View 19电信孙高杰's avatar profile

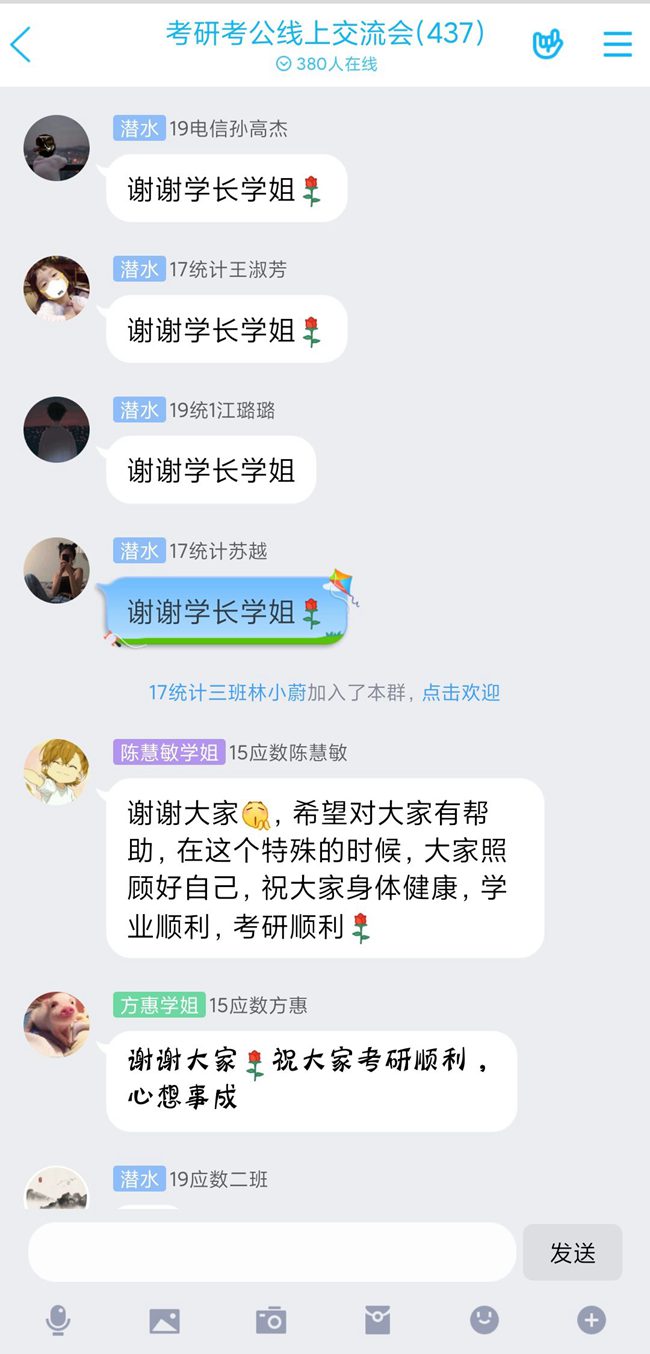(x=57, y=148)
